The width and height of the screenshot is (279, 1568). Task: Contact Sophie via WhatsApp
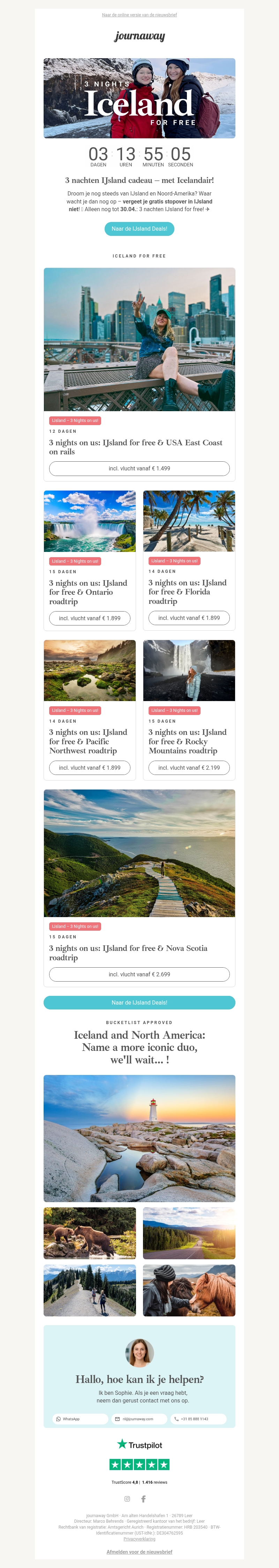80,1419
